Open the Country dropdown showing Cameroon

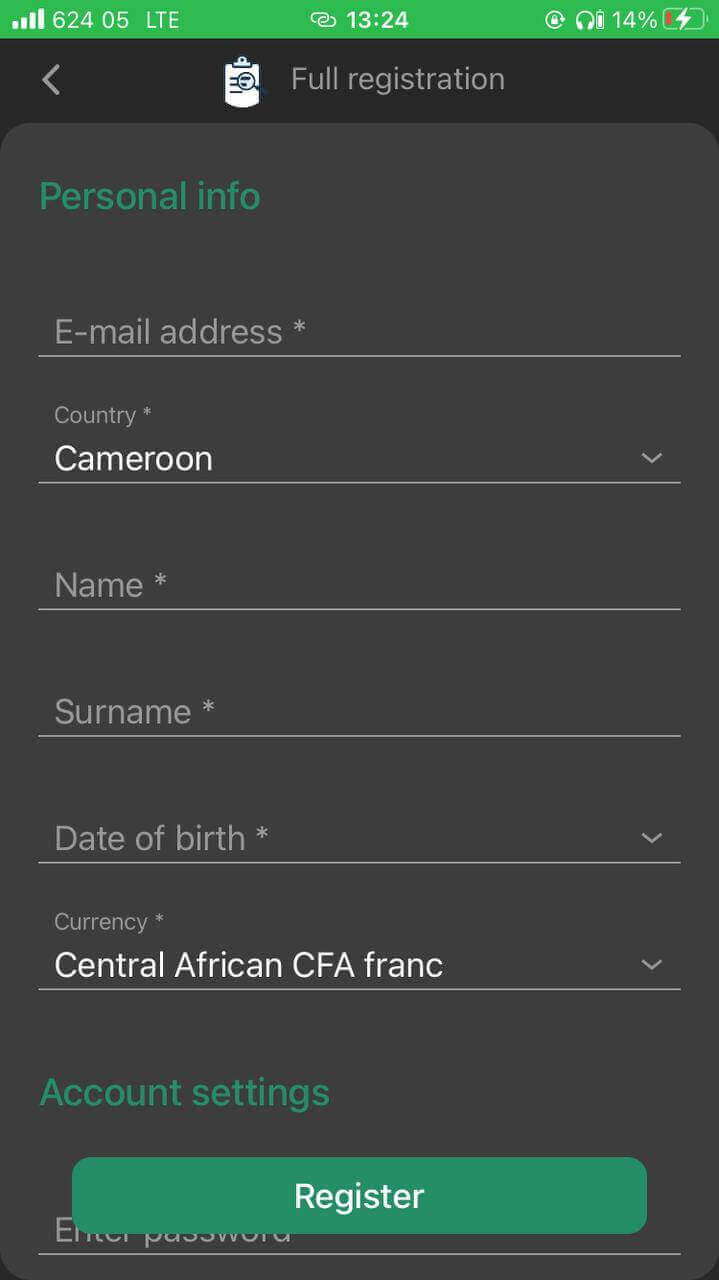tap(359, 443)
